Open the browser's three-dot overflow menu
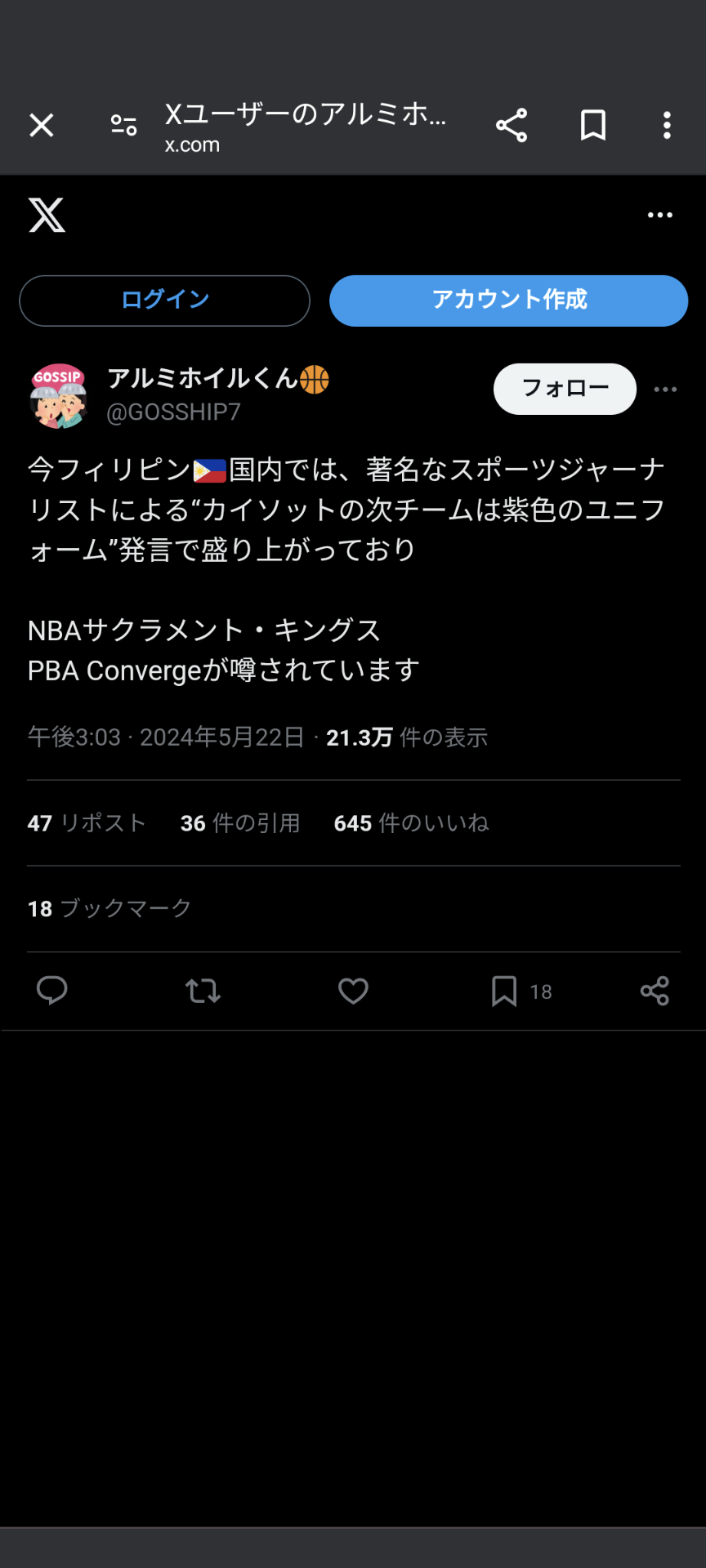706x1568 pixels. point(667,125)
